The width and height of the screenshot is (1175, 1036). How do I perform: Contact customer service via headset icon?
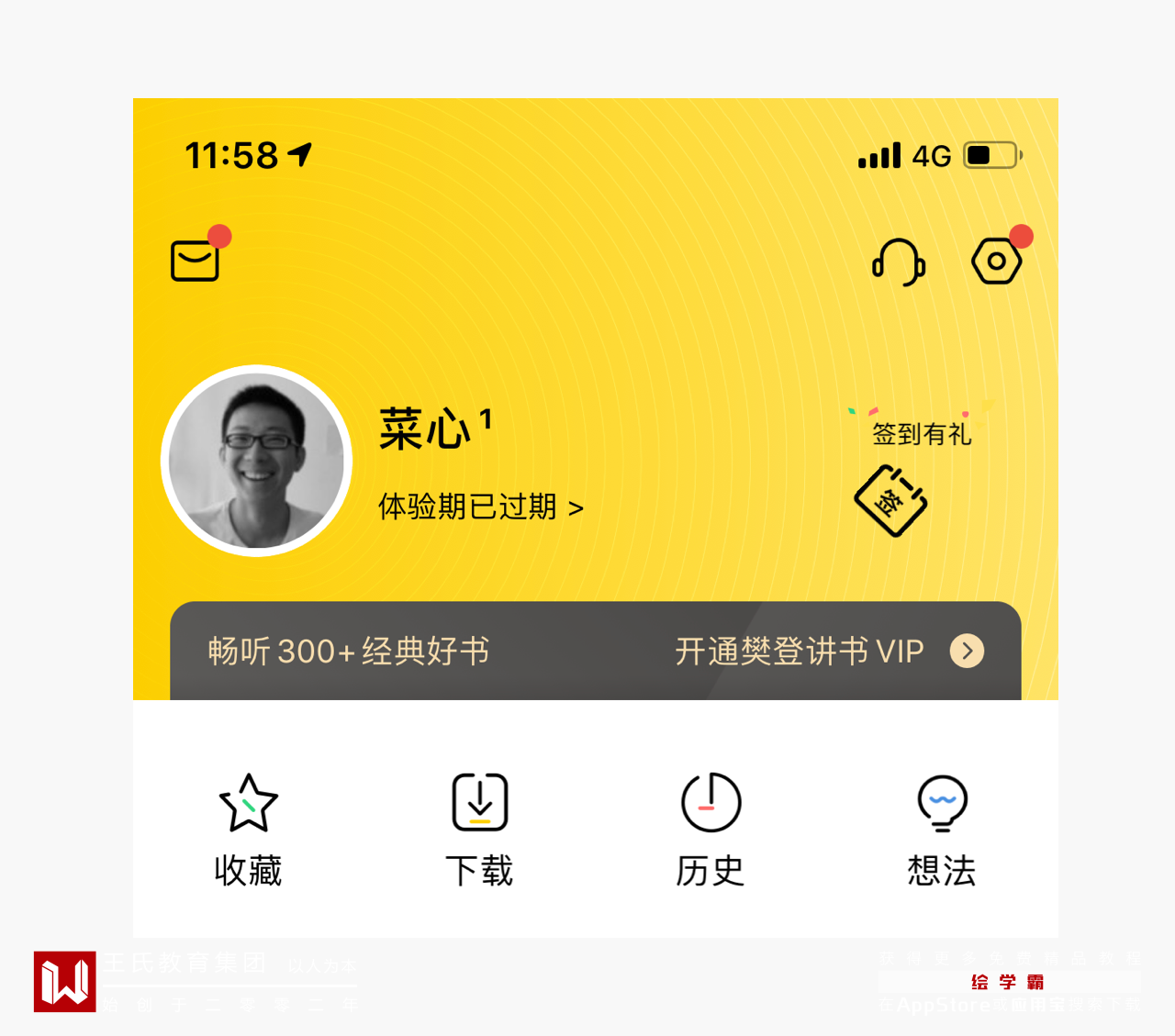pos(899,262)
